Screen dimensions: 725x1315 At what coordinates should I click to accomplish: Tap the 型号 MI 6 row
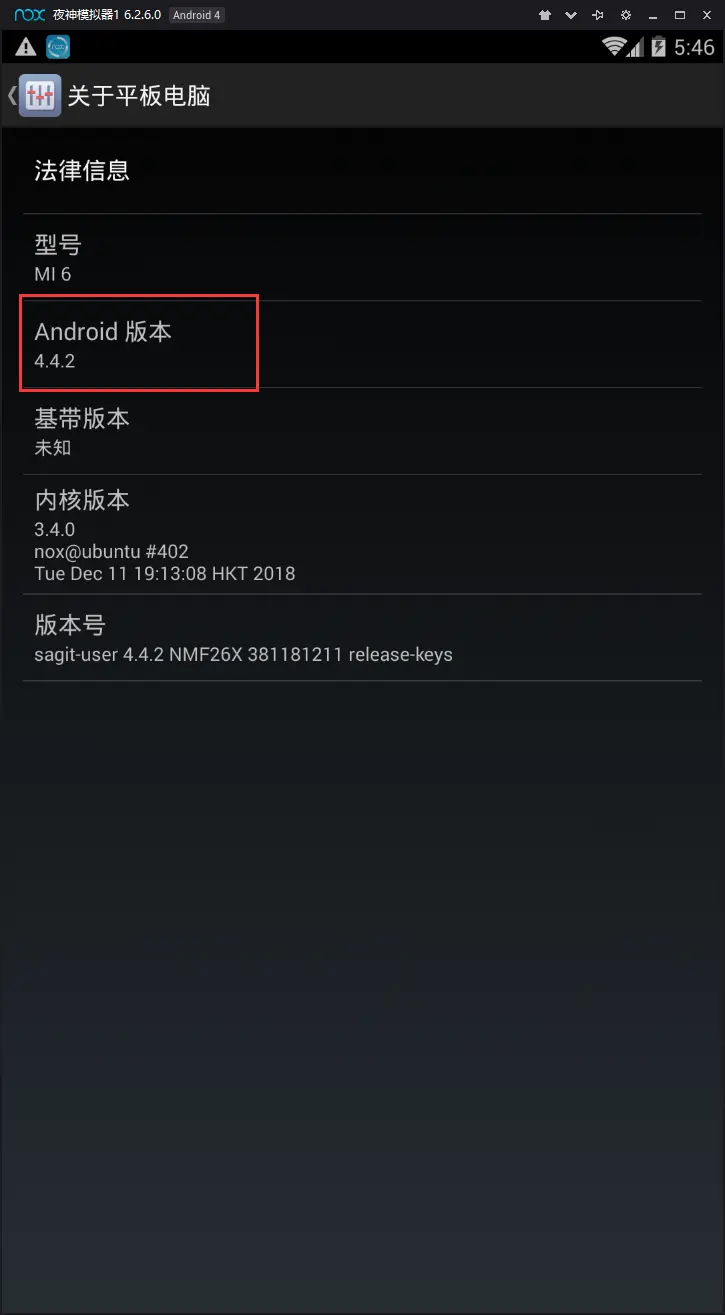tap(362, 258)
